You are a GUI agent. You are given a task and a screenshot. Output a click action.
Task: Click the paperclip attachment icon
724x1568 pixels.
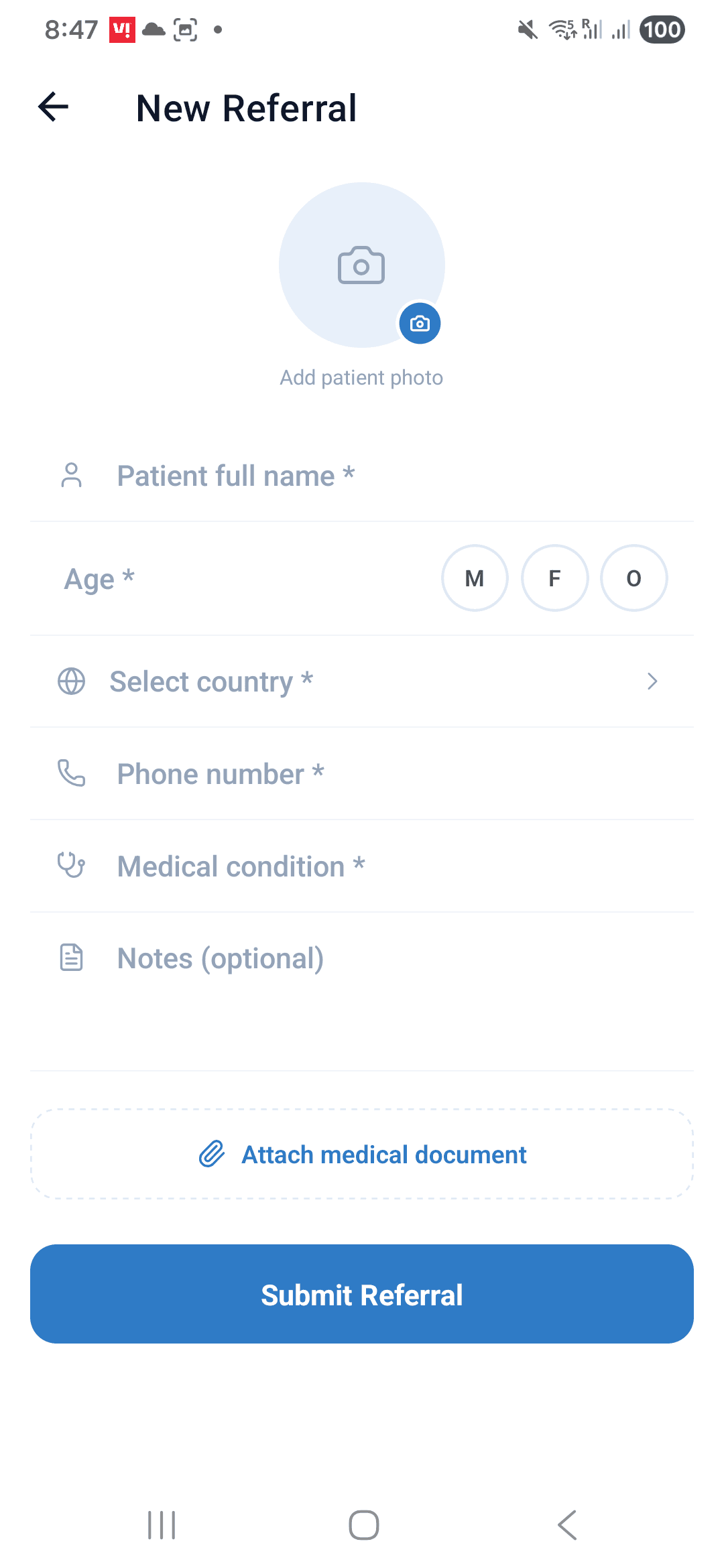[213, 1154]
